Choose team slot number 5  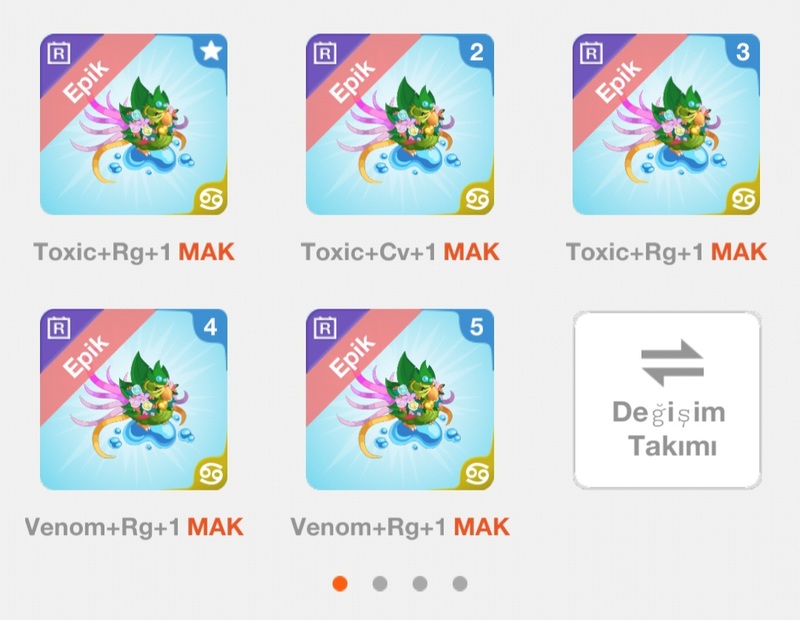point(399,399)
